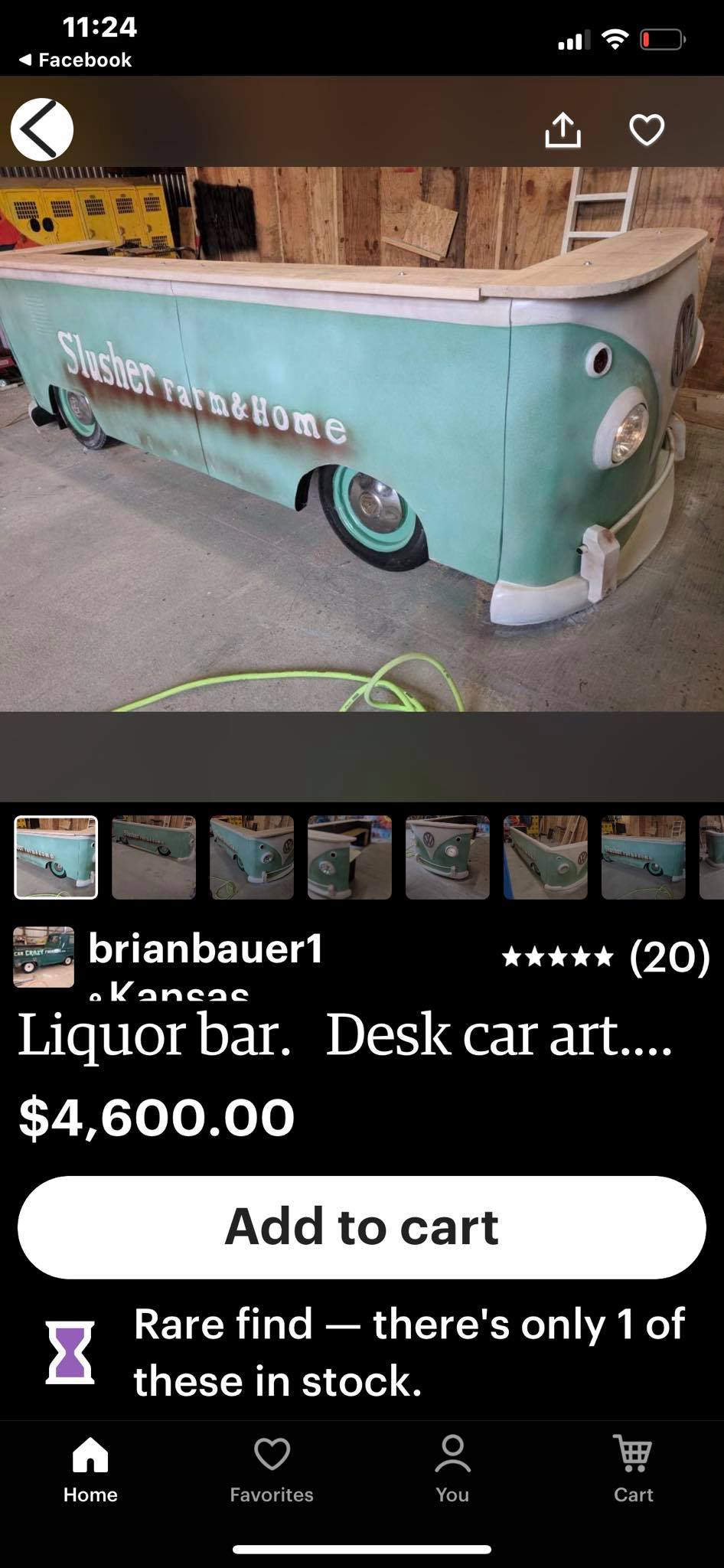Screen dimensions: 724x1568
Task: Go back using the back arrow
Action: [x=42, y=129]
